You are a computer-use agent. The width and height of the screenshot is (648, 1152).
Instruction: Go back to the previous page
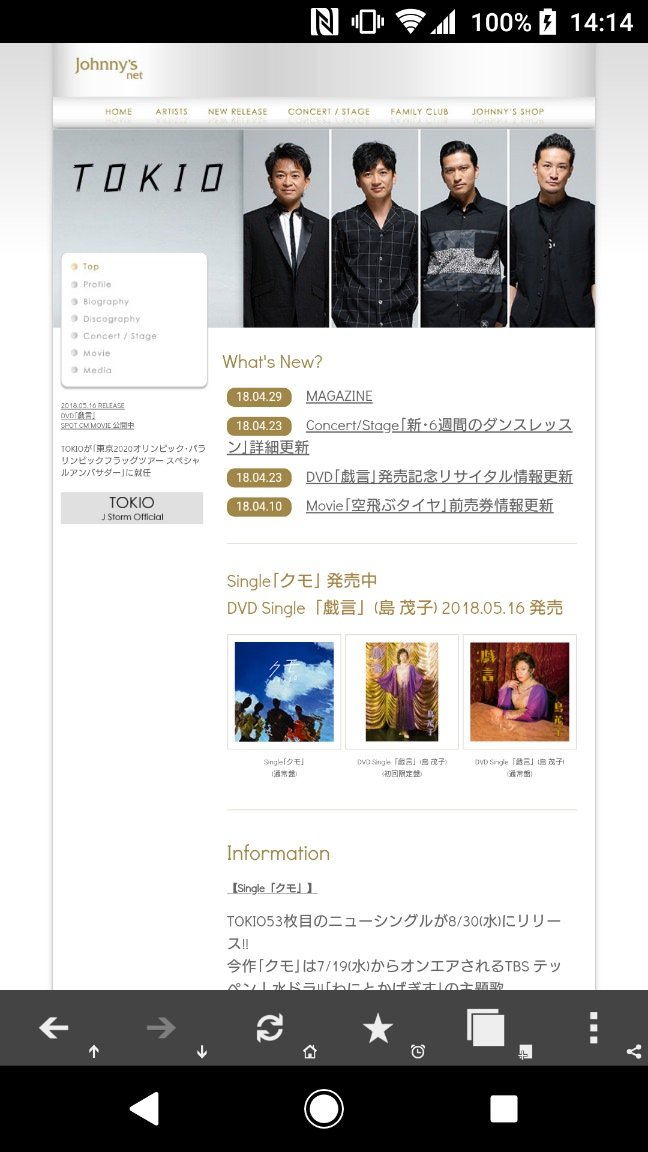pos(54,1027)
